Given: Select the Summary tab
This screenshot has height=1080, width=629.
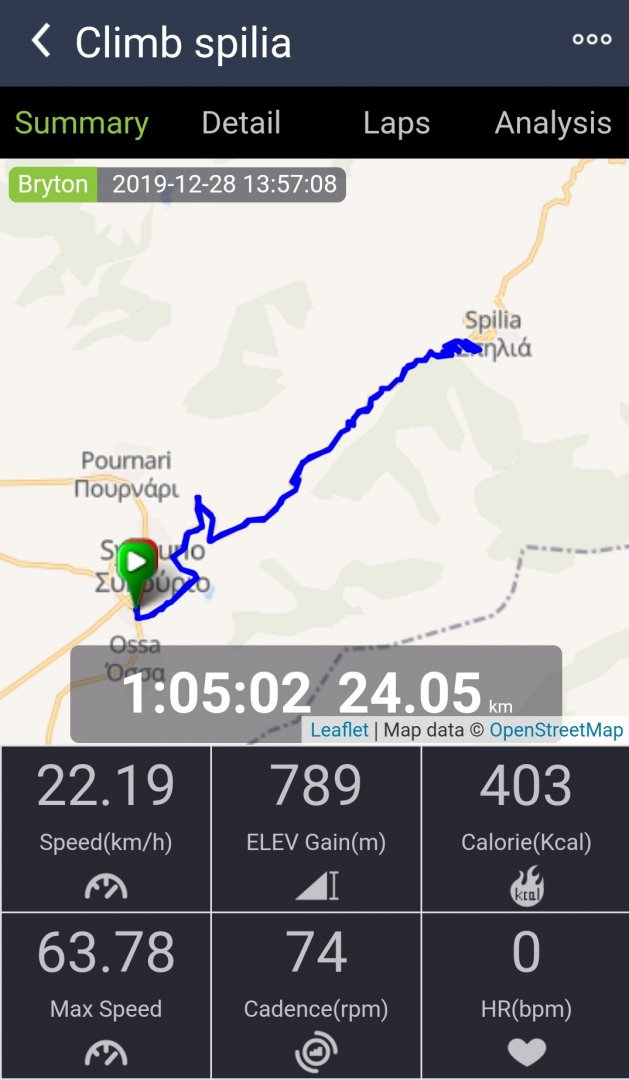Looking at the screenshot, I should (x=81, y=123).
